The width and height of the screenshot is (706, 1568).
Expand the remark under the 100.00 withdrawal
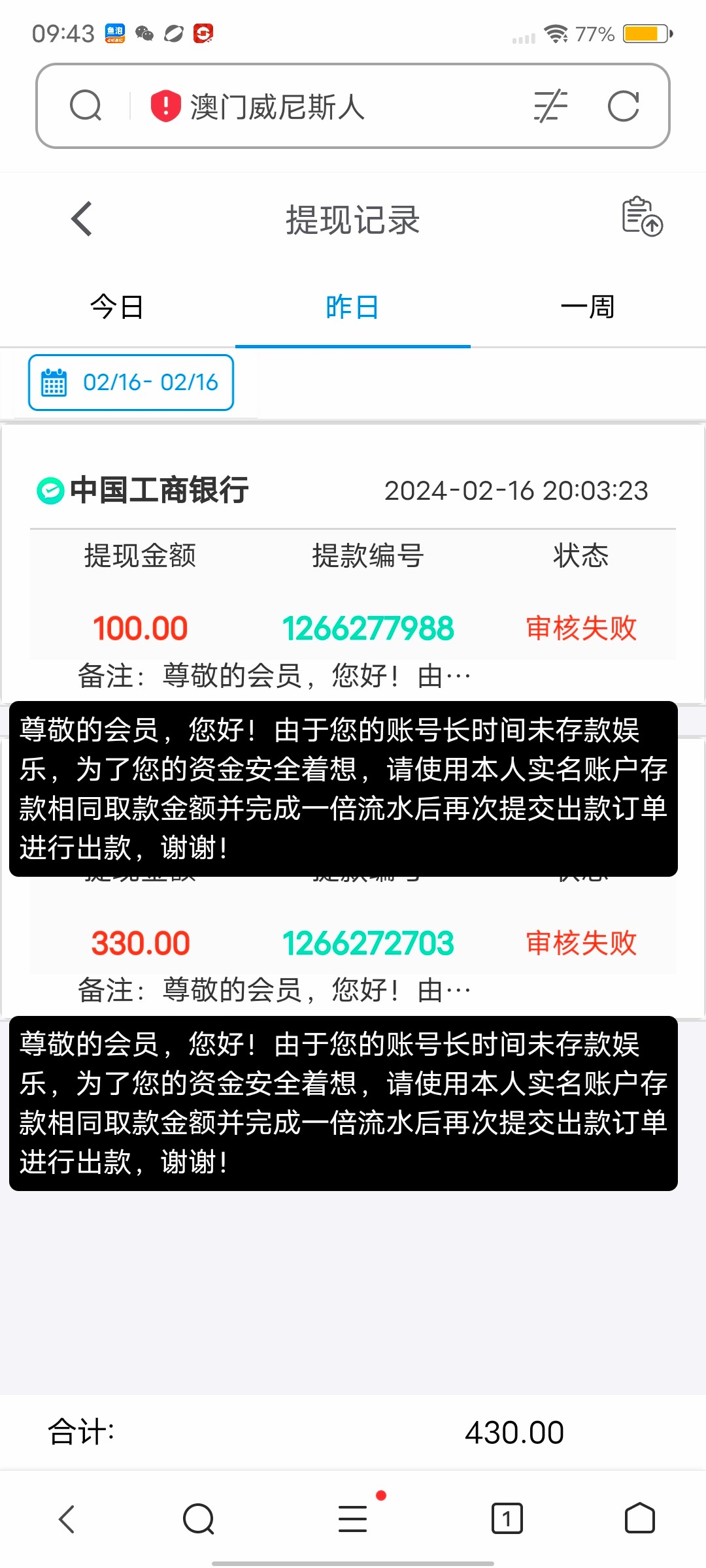tap(275, 676)
